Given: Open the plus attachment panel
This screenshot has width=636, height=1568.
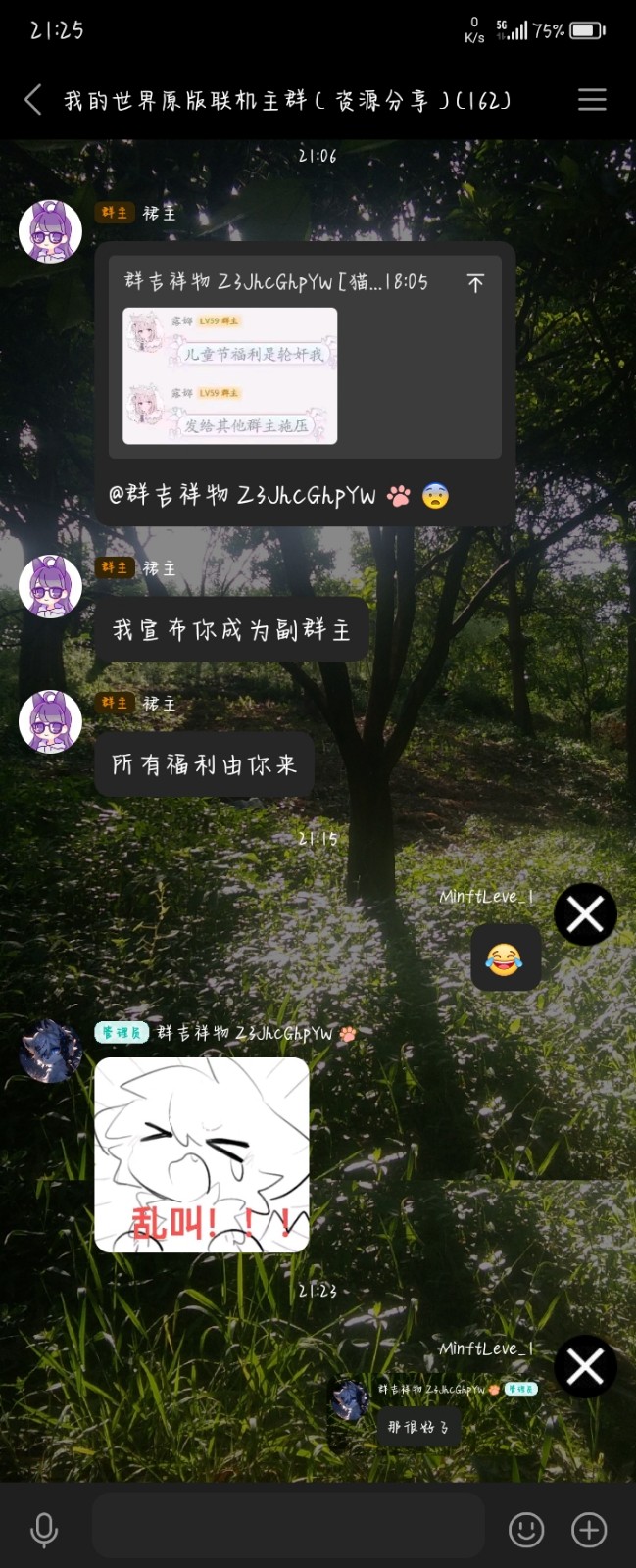Looking at the screenshot, I should [589, 1529].
